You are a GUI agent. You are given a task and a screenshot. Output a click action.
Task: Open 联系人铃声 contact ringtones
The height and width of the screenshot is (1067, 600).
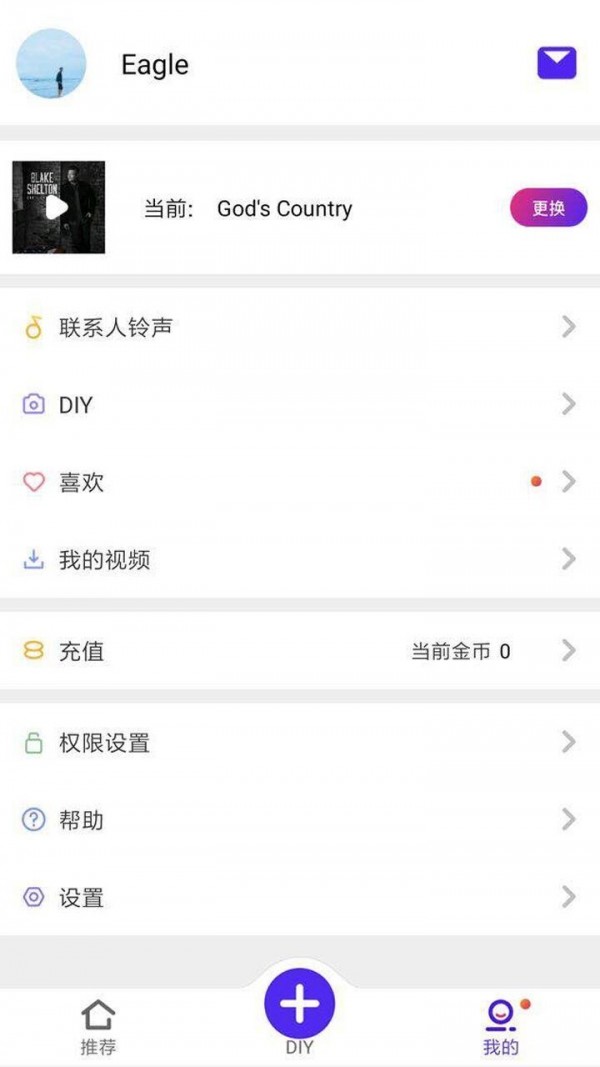point(300,327)
